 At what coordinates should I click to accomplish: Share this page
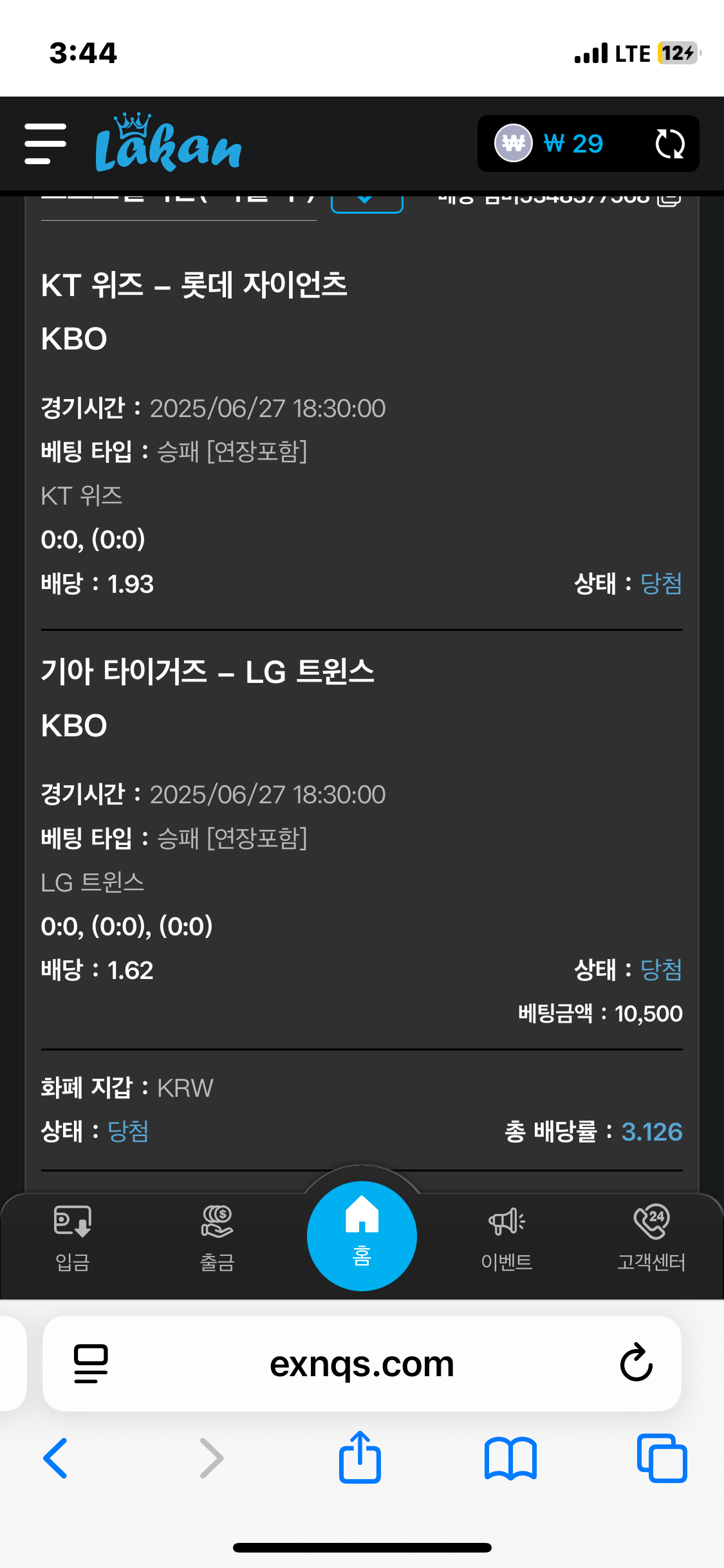click(360, 1457)
